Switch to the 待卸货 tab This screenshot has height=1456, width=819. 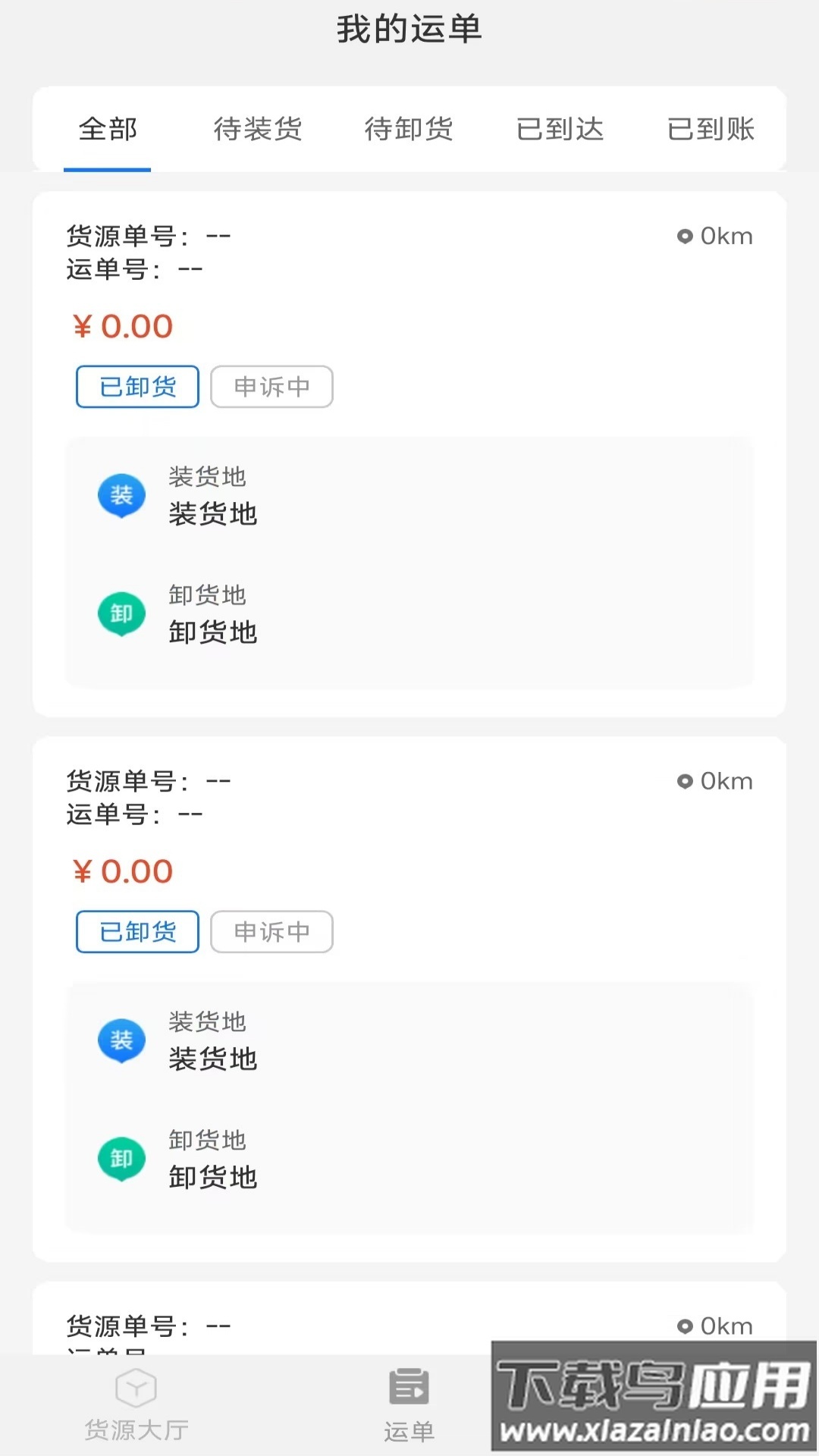coord(408,130)
